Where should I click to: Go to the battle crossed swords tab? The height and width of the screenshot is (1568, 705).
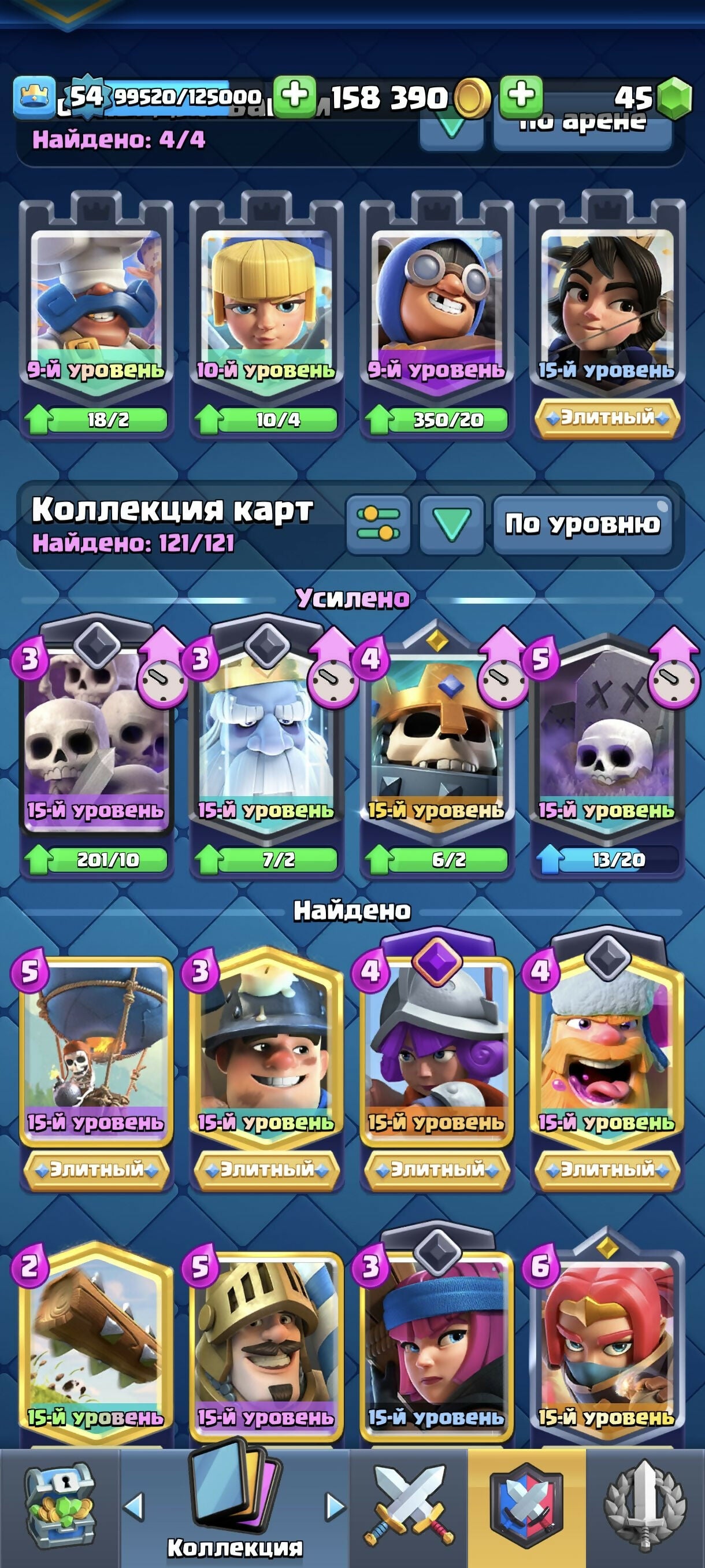408,1507
